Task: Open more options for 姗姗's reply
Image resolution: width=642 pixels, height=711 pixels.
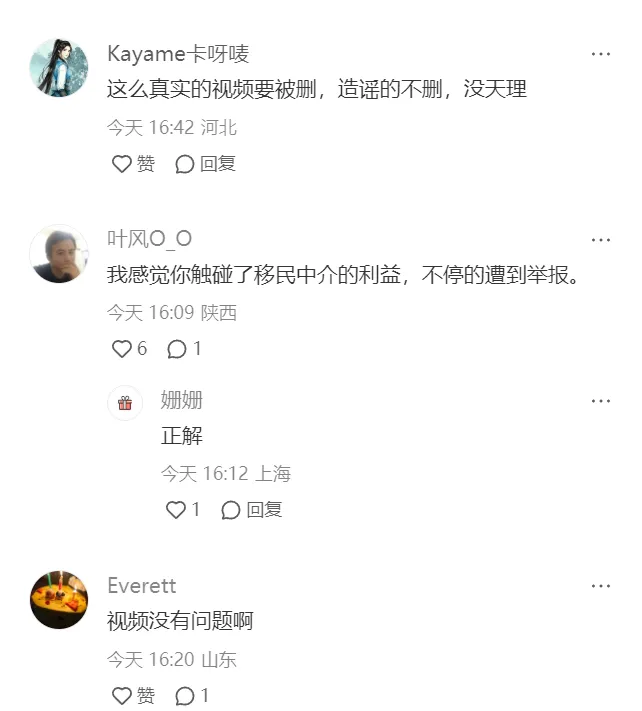Action: (600, 401)
